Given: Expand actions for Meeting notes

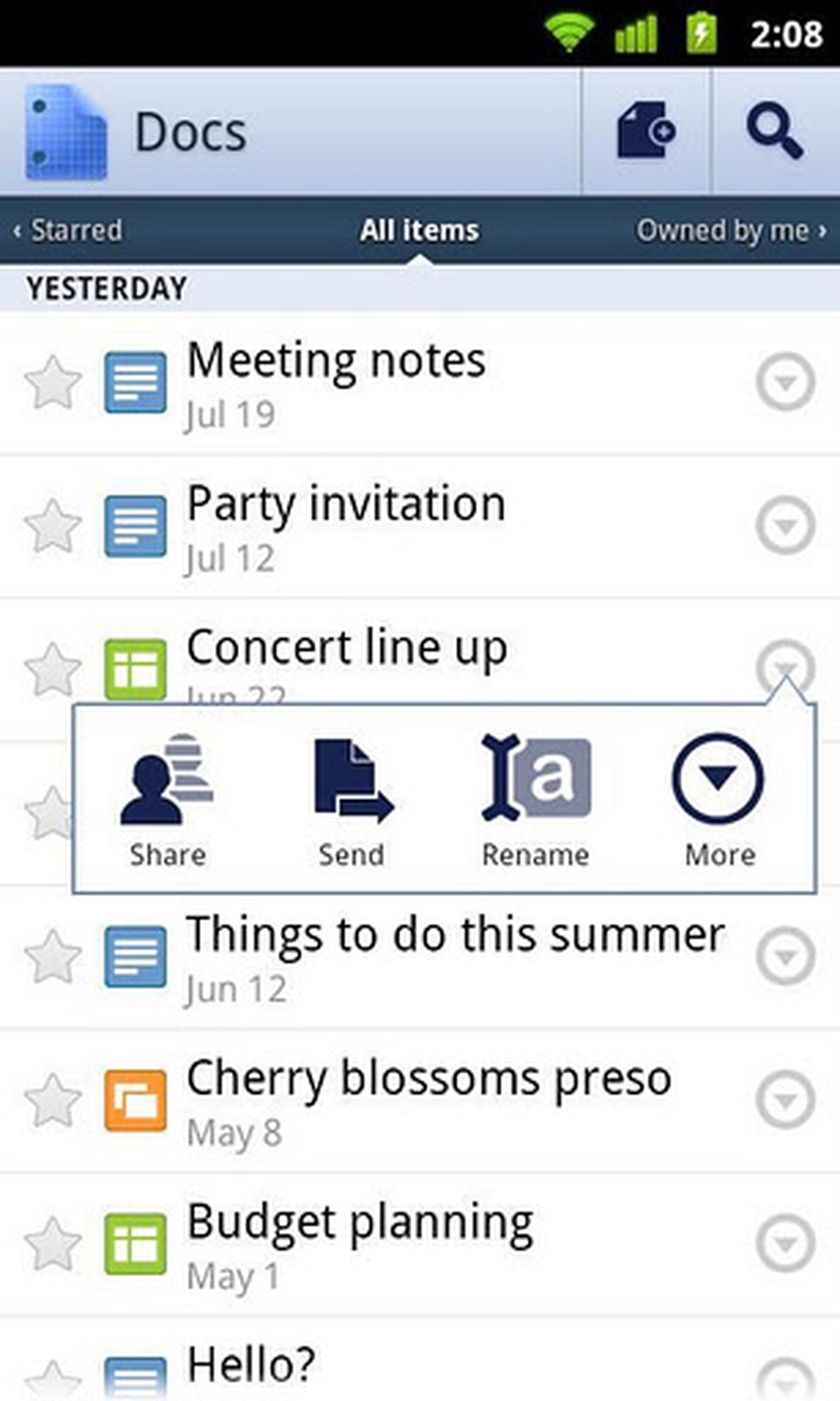Looking at the screenshot, I should pos(785,382).
